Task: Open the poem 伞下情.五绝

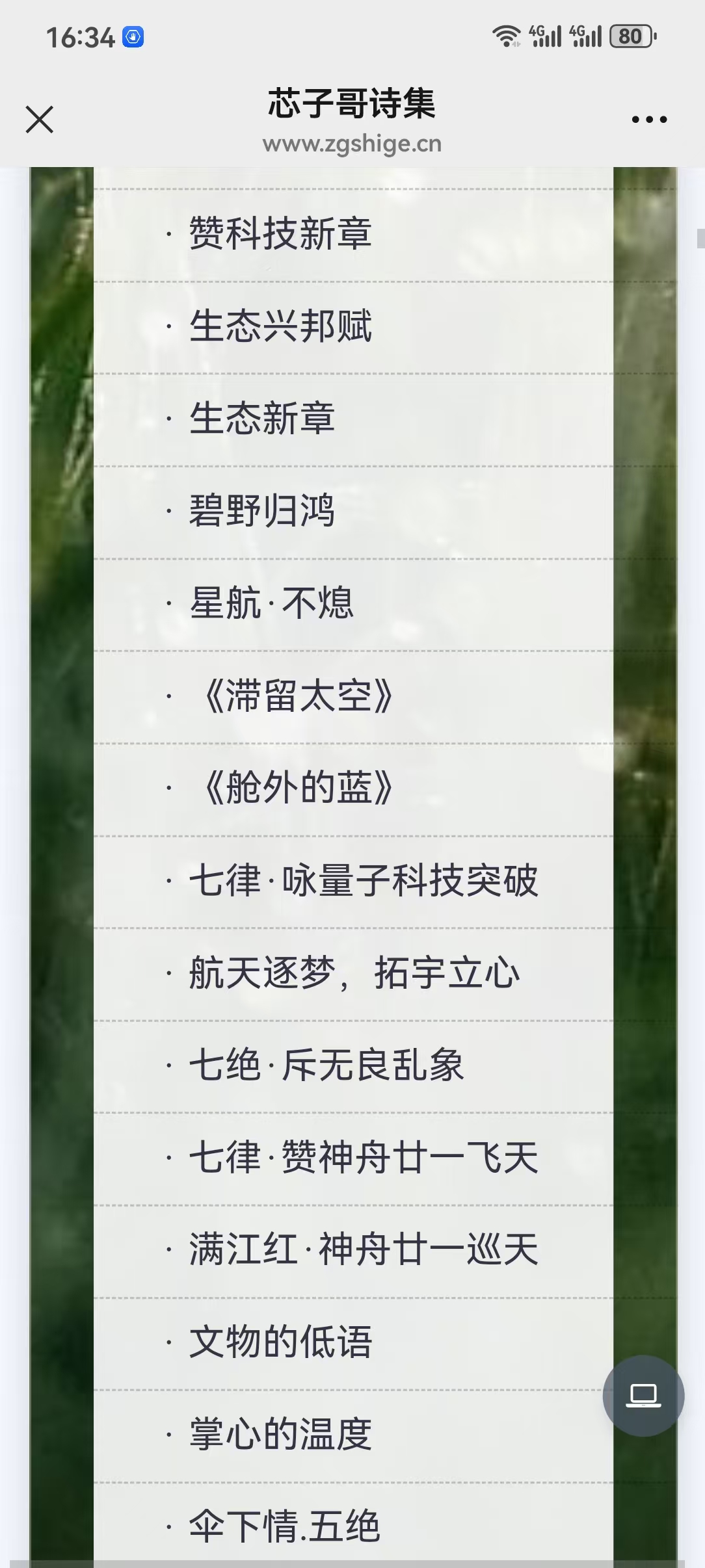Action: coord(284,1526)
